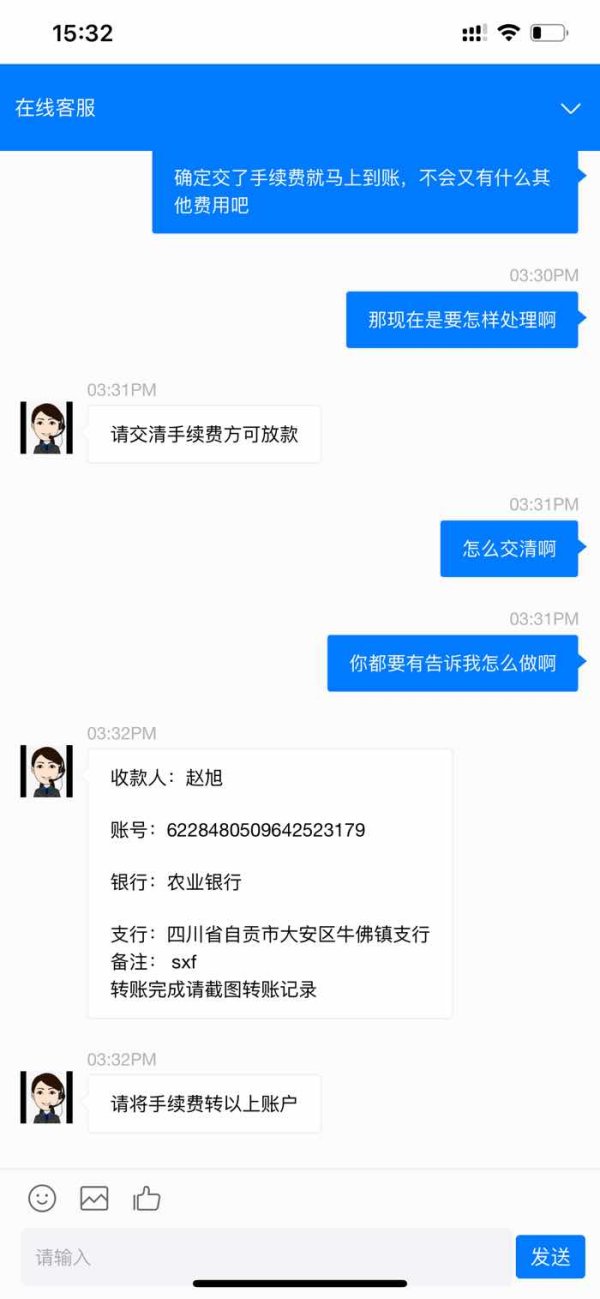The image size is (600, 1299).
Task: Send the message with 发送 button
Action: pos(550,1257)
